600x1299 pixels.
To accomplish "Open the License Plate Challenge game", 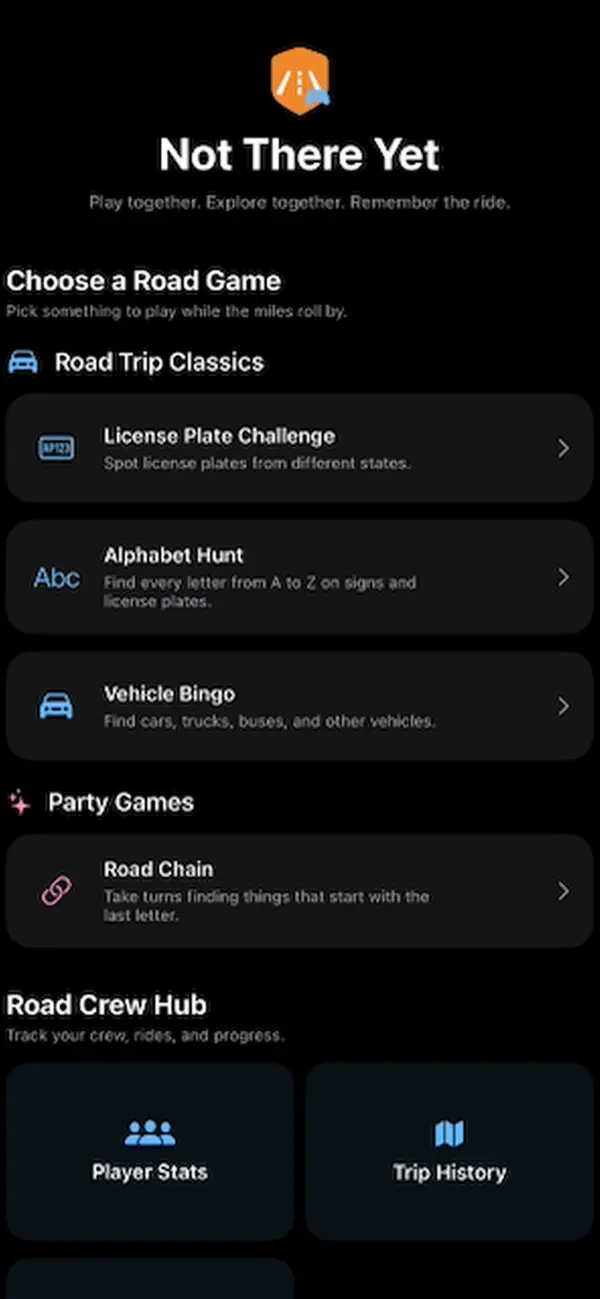I will click(x=300, y=448).
